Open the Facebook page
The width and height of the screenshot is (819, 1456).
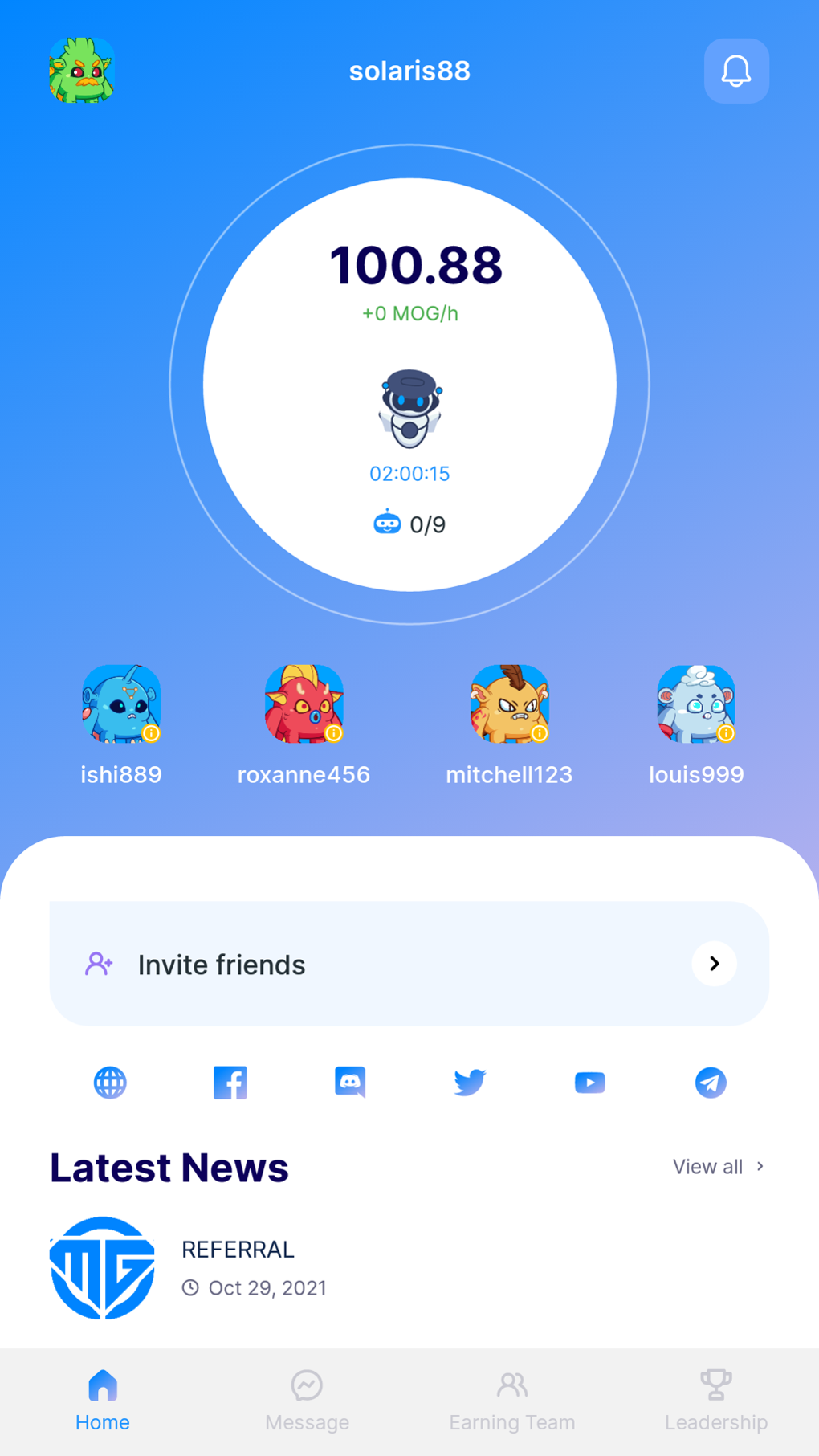(x=230, y=1083)
